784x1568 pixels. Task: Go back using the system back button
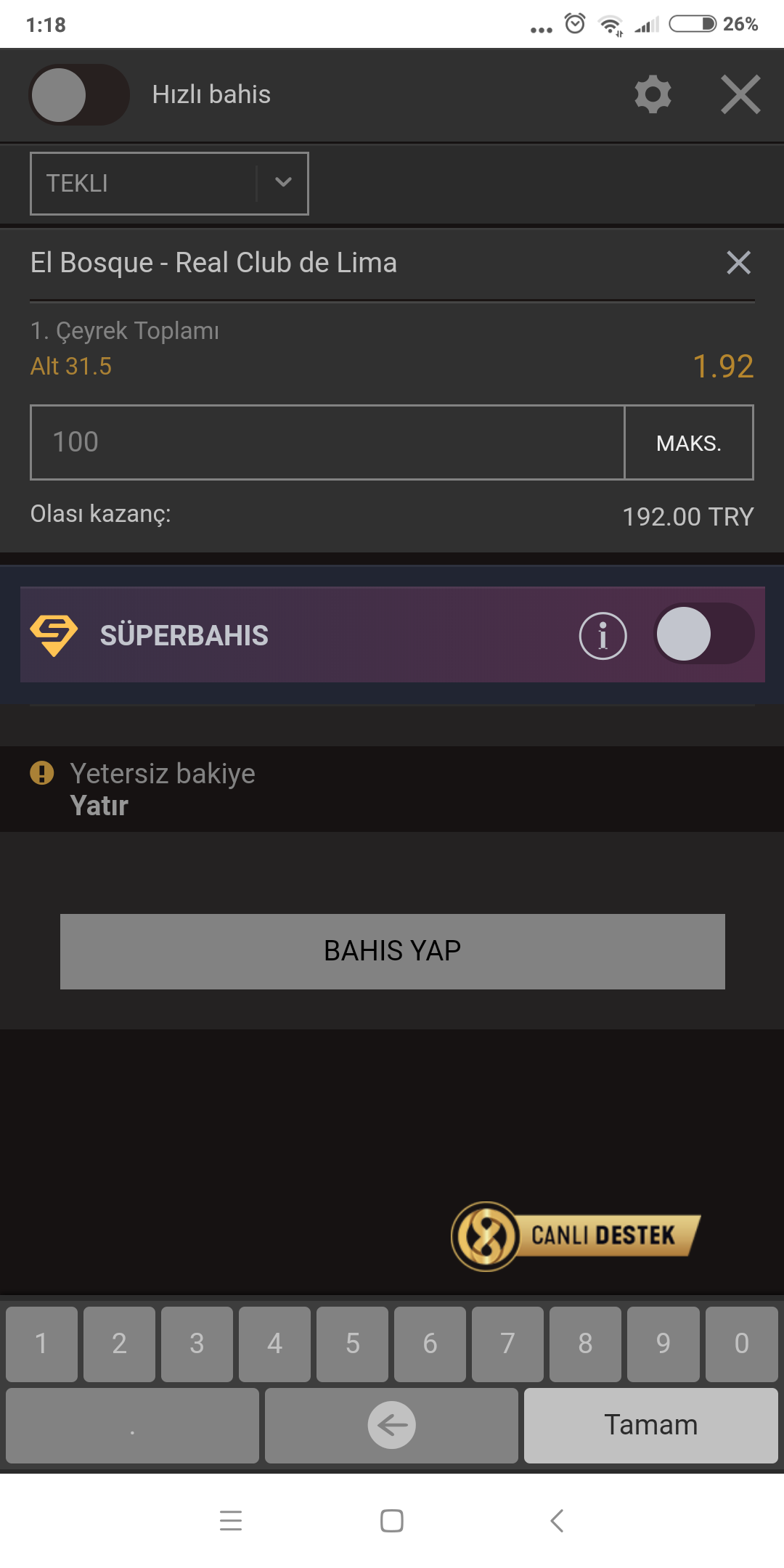[557, 1520]
